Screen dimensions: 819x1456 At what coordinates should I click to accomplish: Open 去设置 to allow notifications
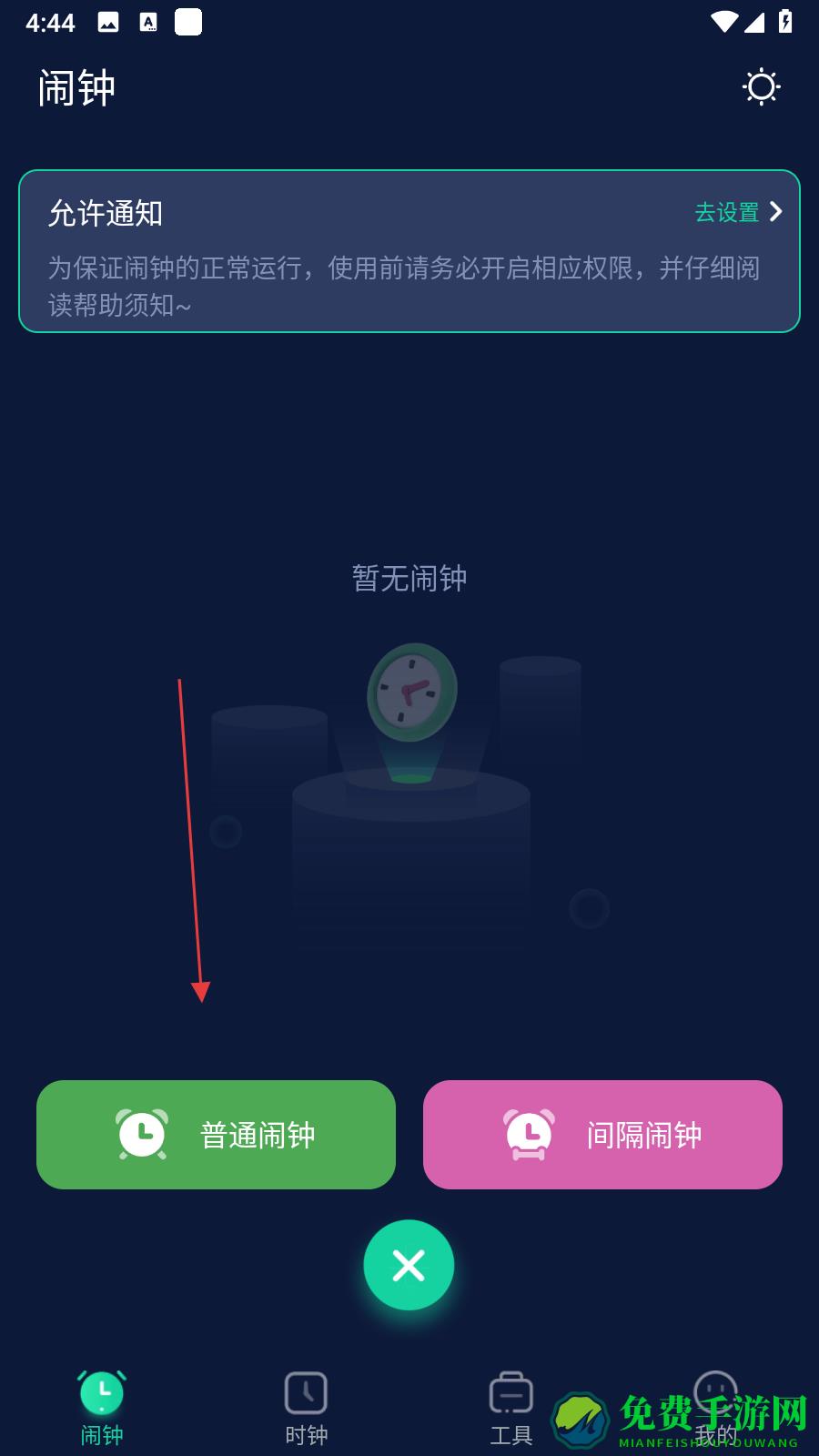(737, 212)
